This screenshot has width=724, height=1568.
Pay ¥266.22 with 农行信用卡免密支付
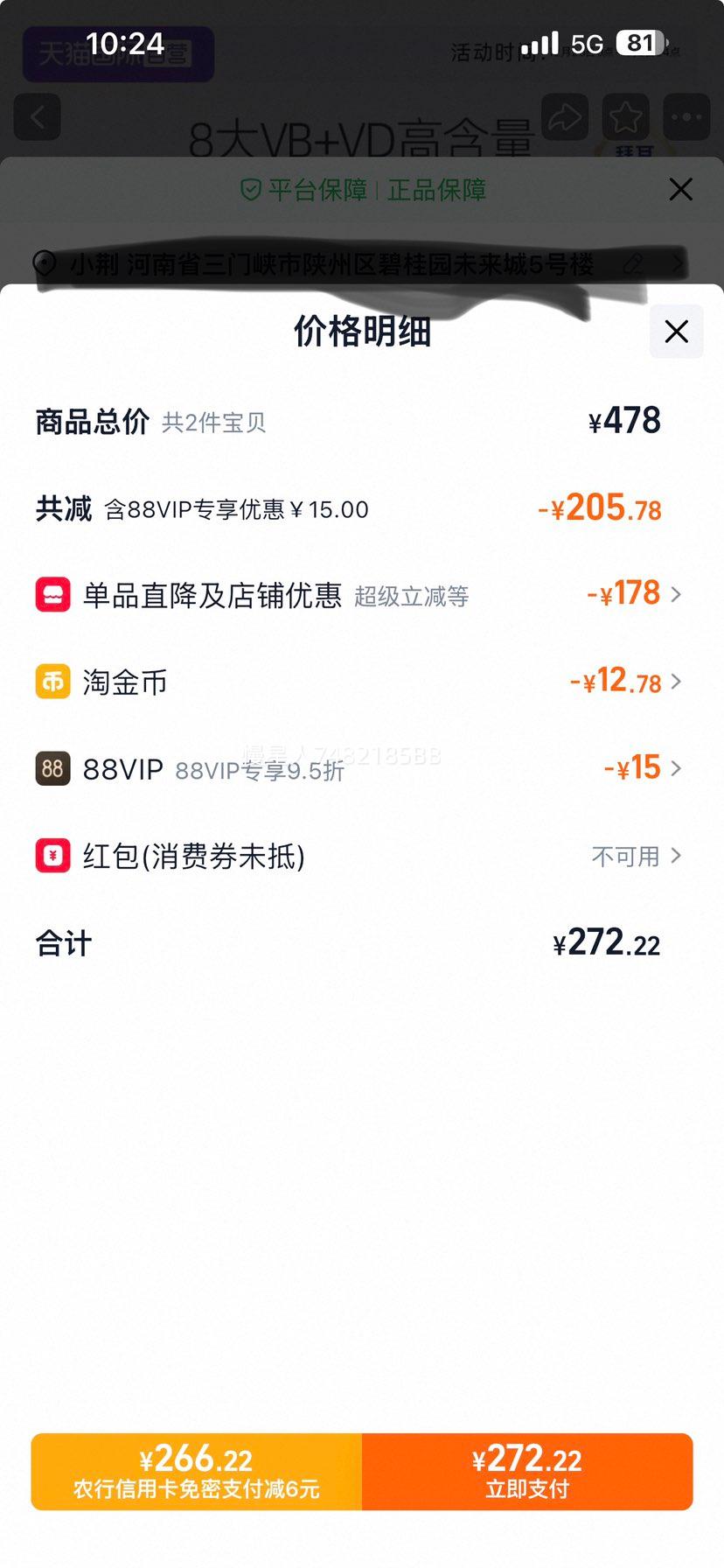(197, 1471)
